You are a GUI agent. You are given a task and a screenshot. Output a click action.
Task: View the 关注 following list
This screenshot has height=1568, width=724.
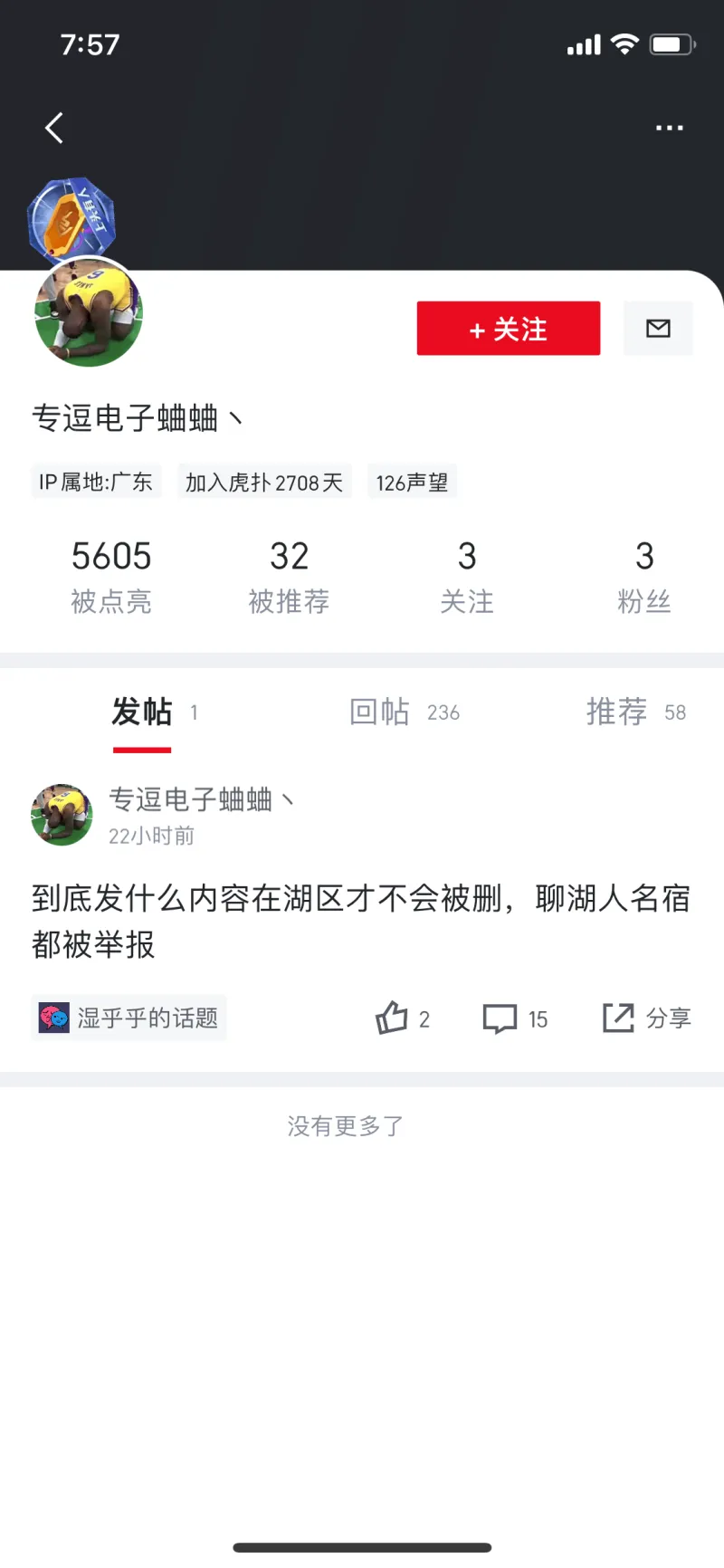tap(466, 576)
